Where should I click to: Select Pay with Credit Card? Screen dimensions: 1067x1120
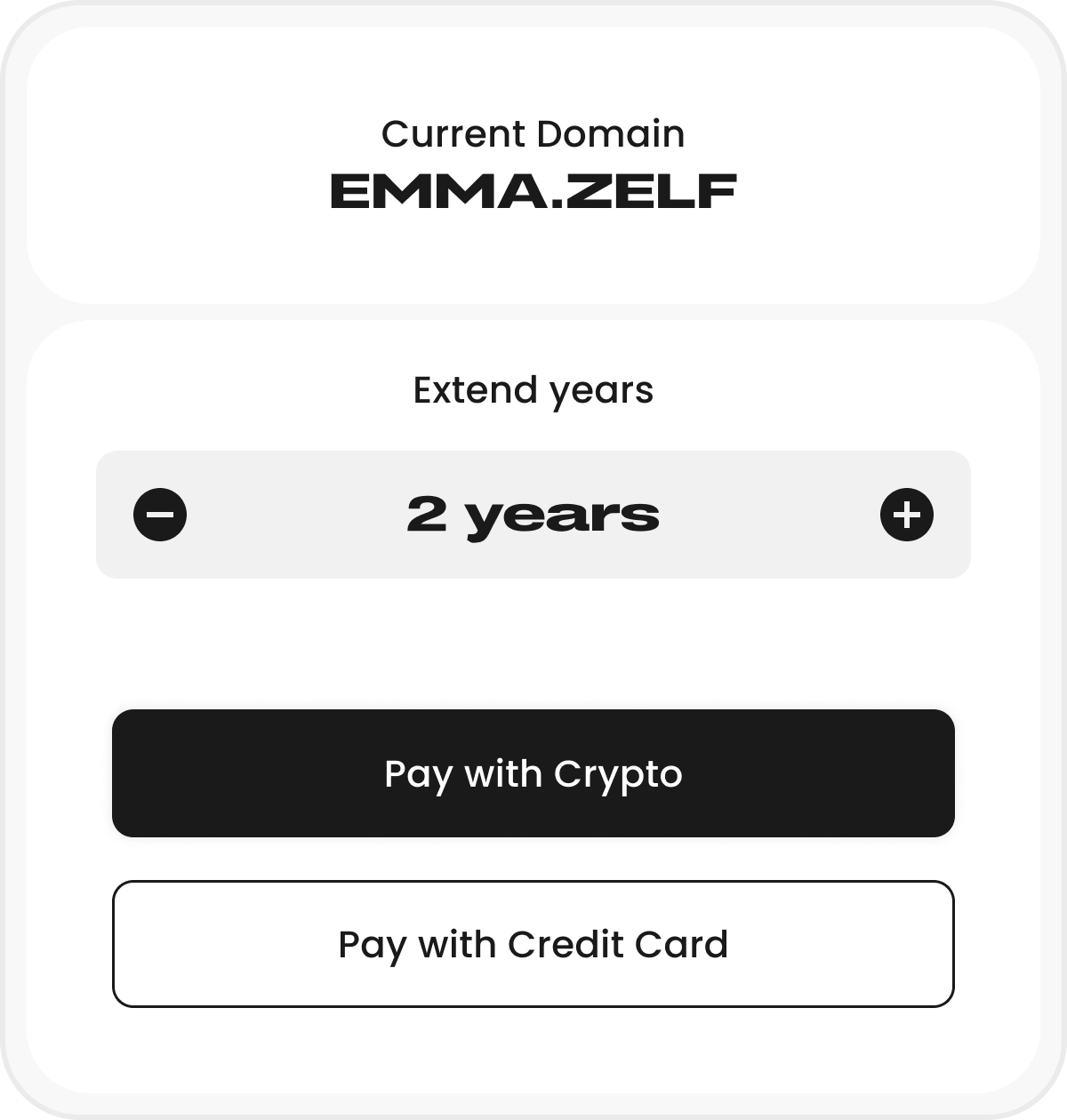tap(533, 944)
